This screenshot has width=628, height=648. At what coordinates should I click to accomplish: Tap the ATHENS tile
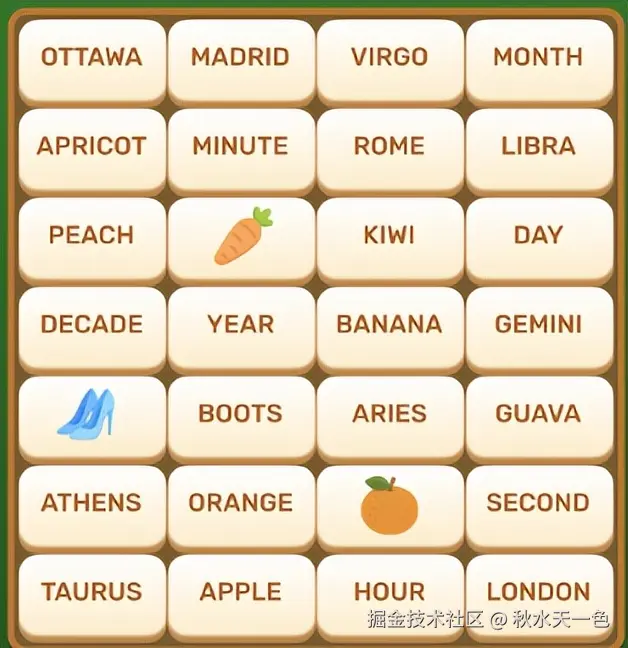(x=91, y=503)
